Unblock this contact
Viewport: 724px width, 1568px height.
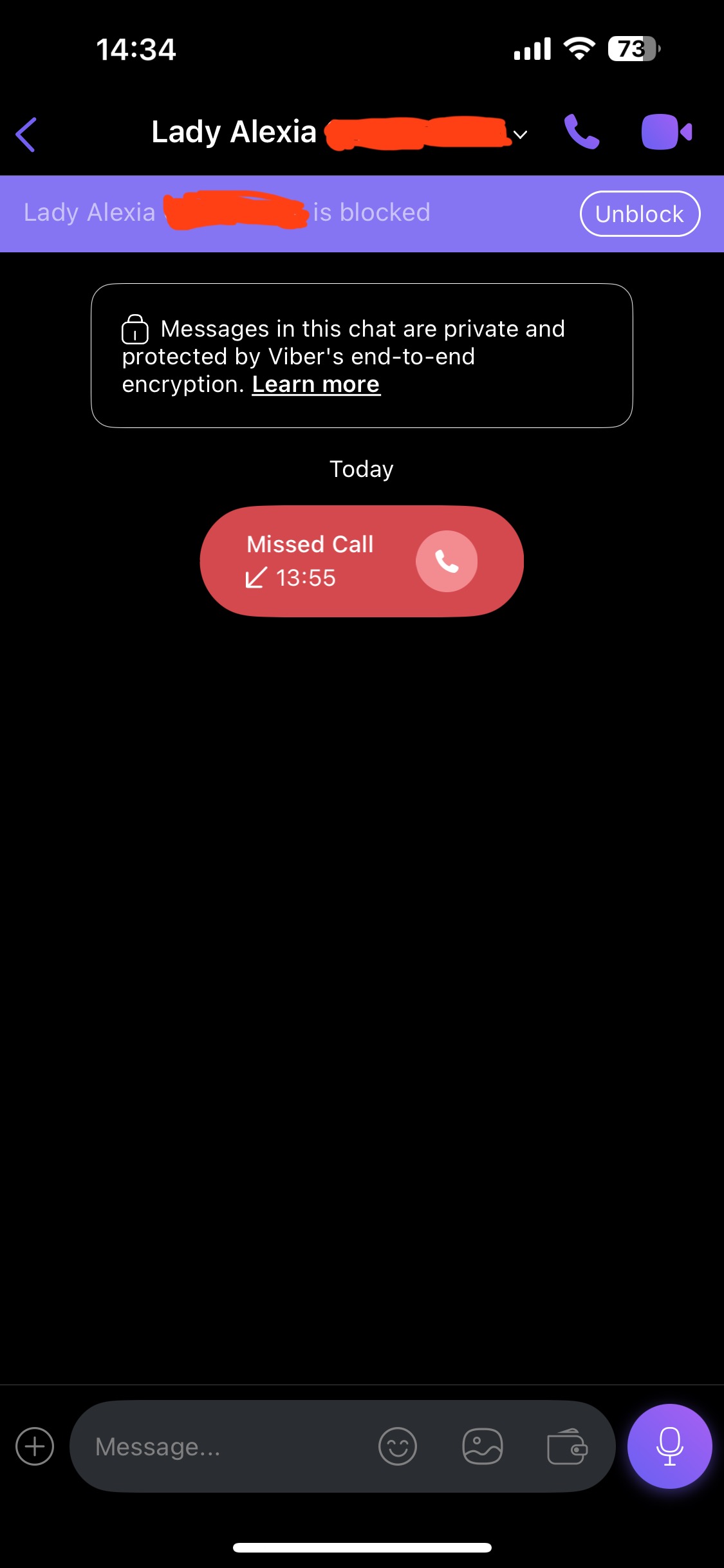[x=639, y=214]
